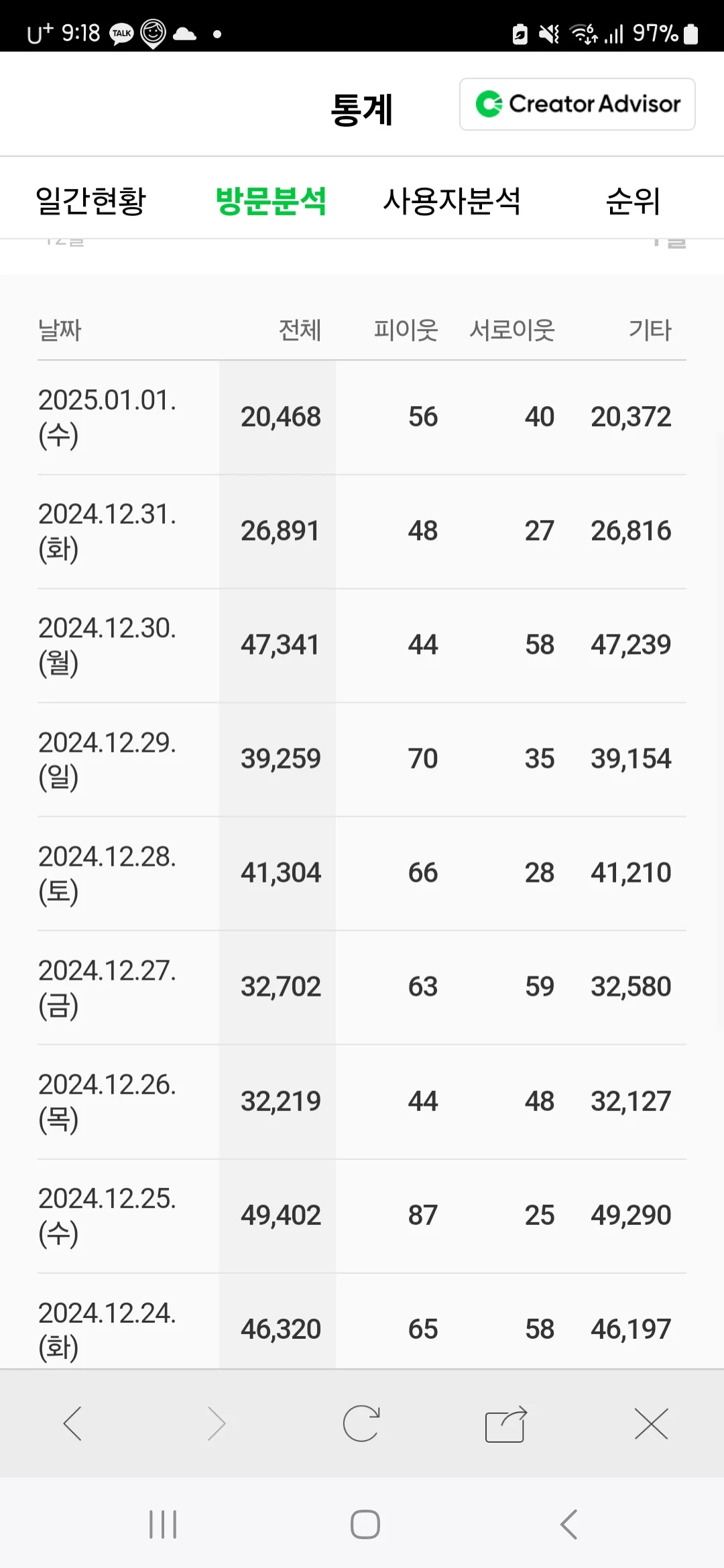
Task: Switch to the 사용자분석 tab
Action: tap(452, 200)
